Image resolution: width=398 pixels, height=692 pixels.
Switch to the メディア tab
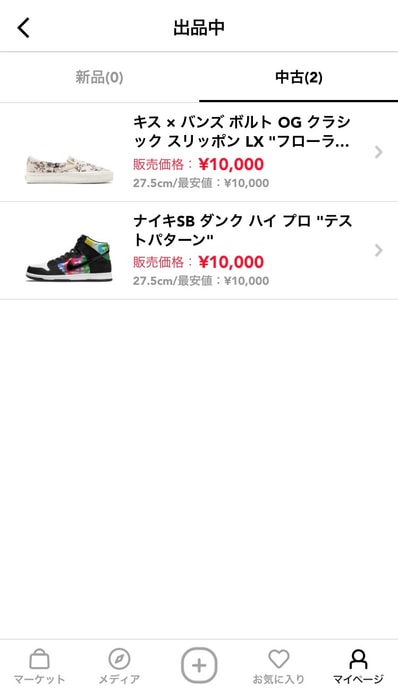[119, 666]
